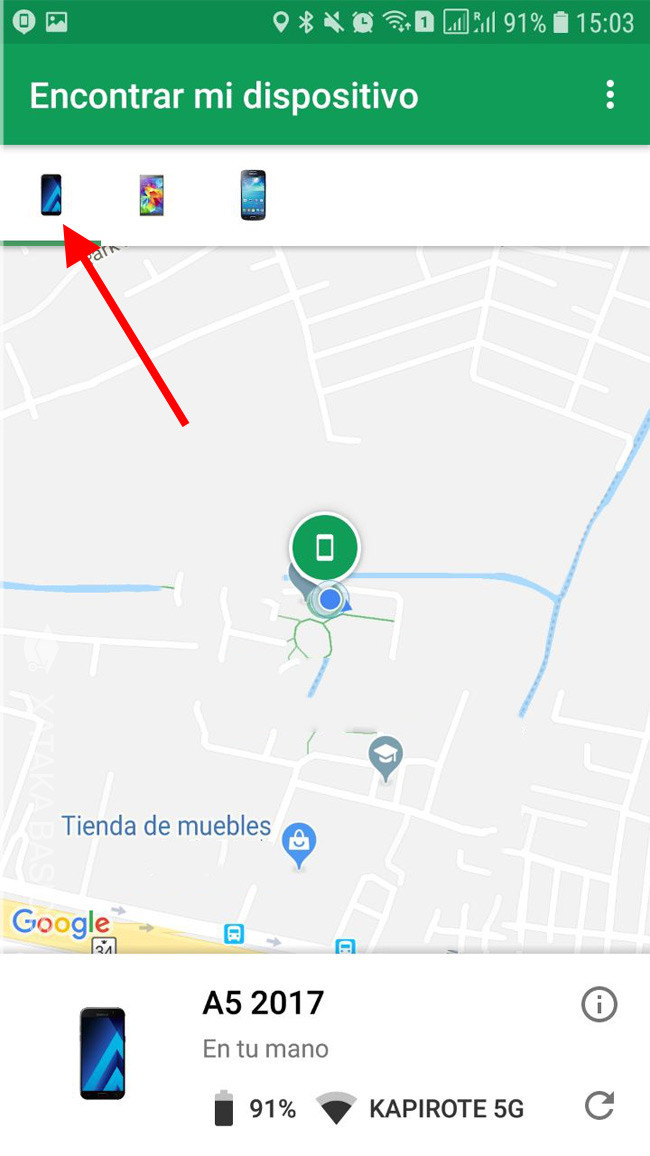Open the Tienda de muebles place marker
This screenshot has width=650, height=1156.
298,843
